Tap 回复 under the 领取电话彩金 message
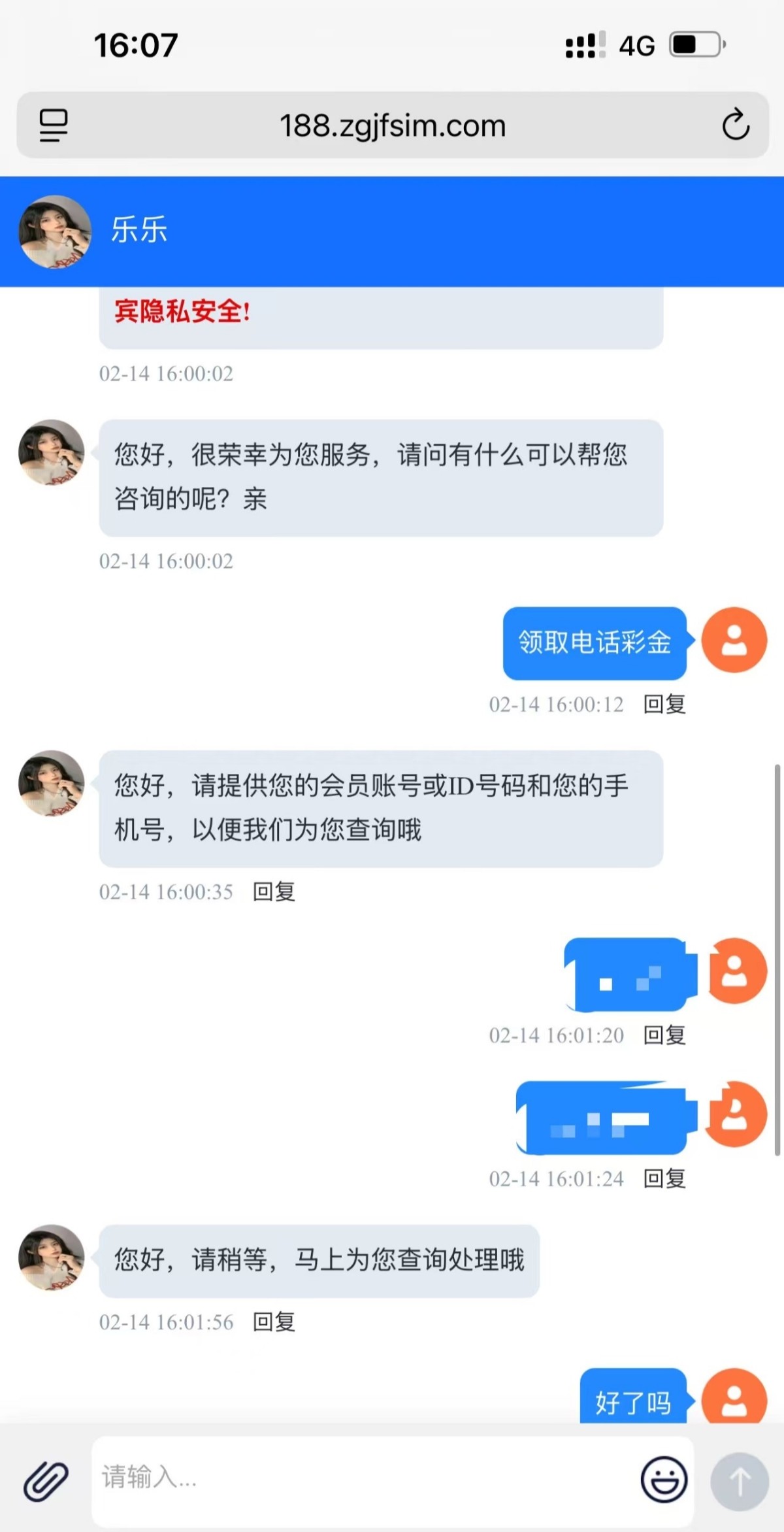784x1532 pixels. 664,705
